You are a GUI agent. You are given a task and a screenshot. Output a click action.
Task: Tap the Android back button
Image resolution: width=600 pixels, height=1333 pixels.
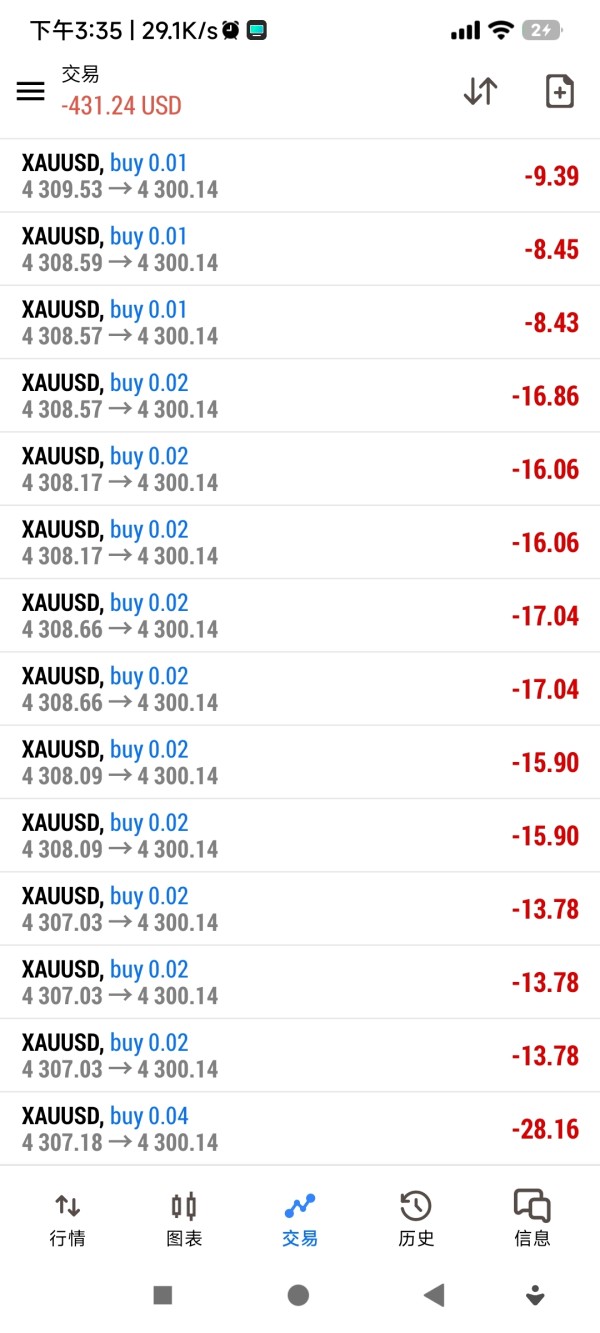[434, 1295]
